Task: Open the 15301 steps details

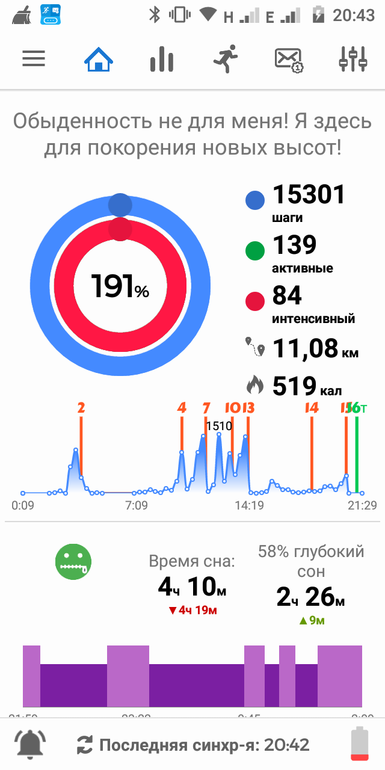Action: click(296, 202)
